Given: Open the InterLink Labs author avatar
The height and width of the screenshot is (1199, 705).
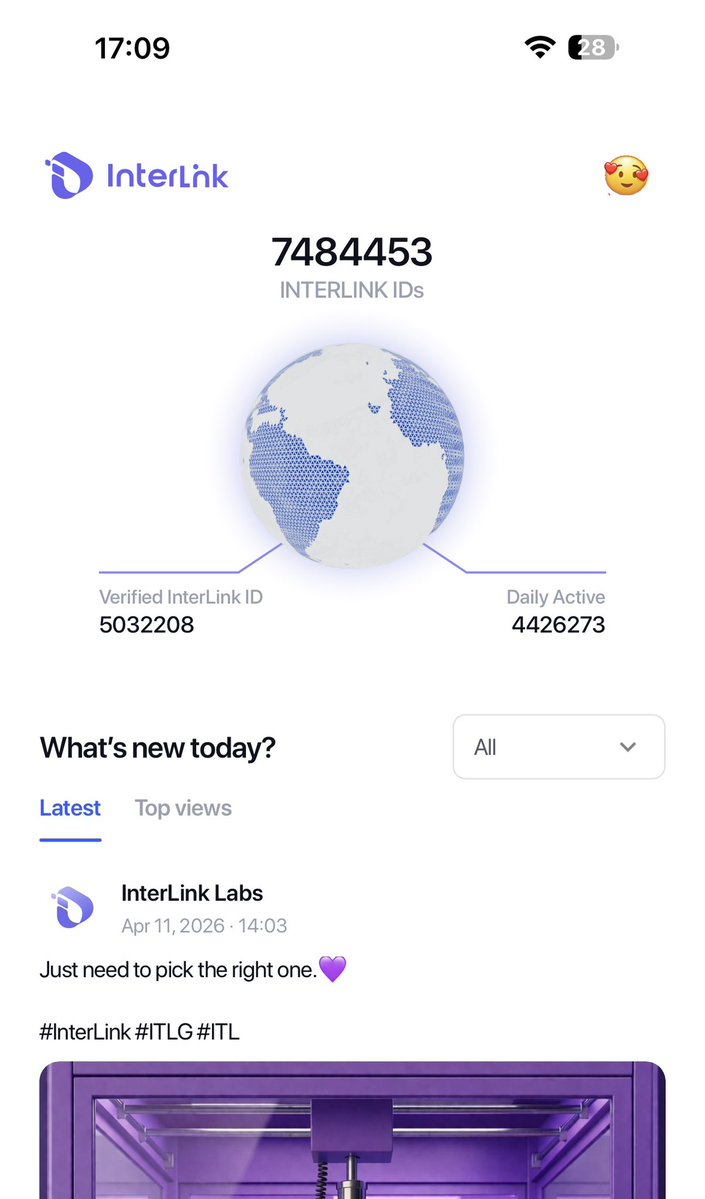Looking at the screenshot, I should (71, 908).
